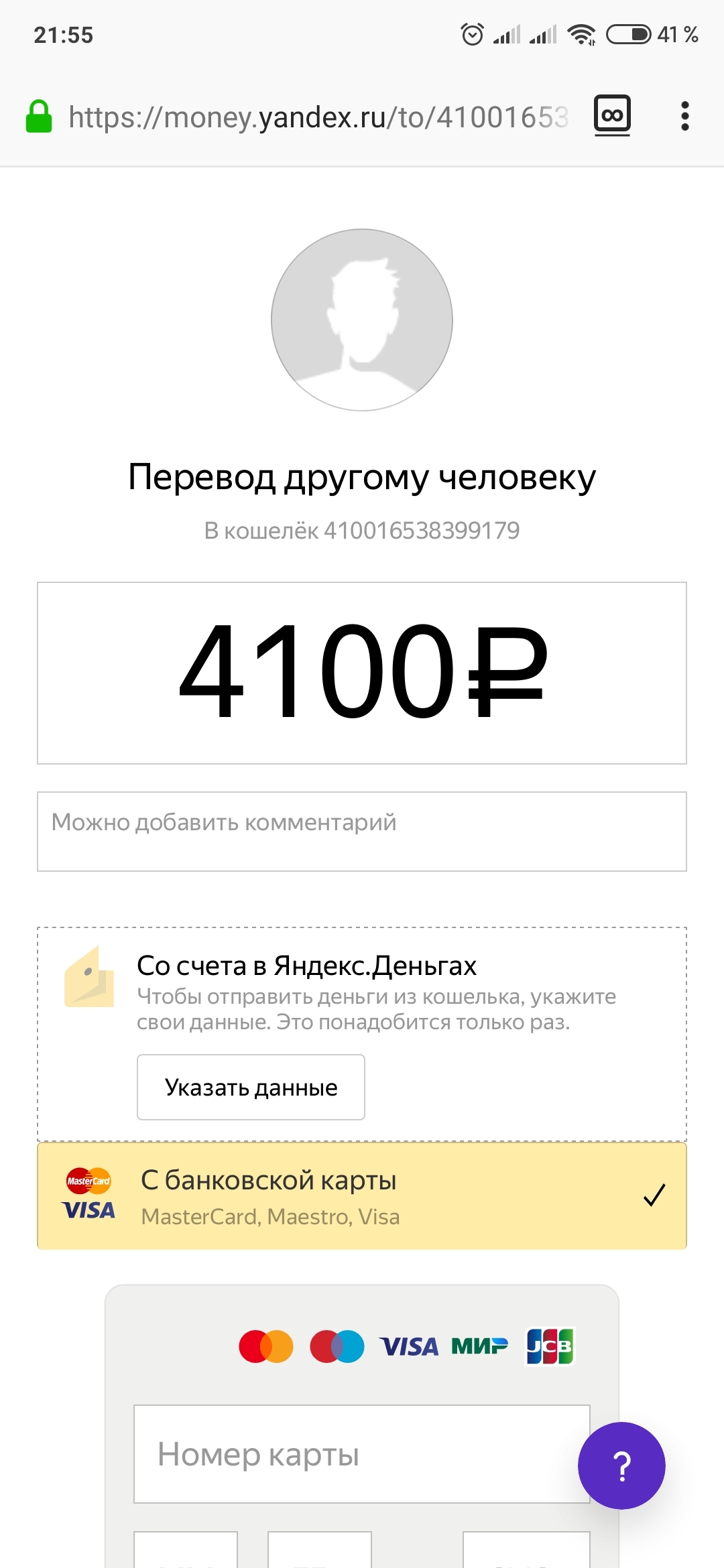View site security lock info
This screenshot has width=724, height=1568.
39,117
